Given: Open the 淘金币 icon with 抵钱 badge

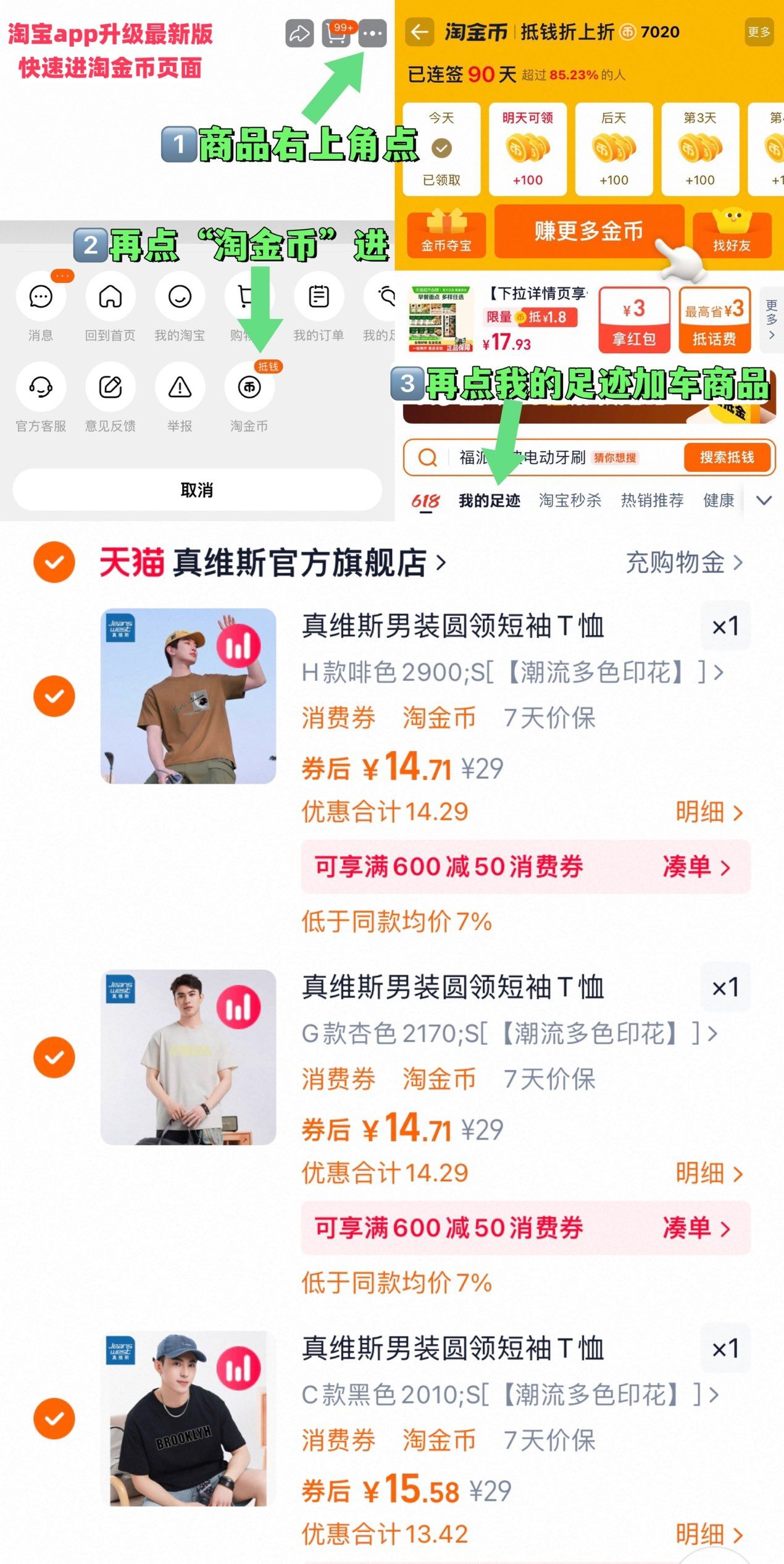Looking at the screenshot, I should point(249,388).
